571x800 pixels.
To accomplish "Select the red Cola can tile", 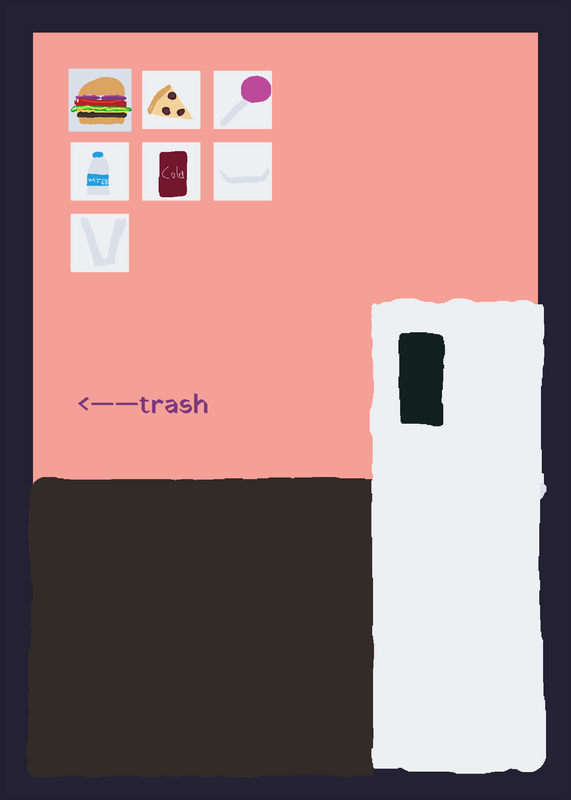I will [x=171, y=171].
